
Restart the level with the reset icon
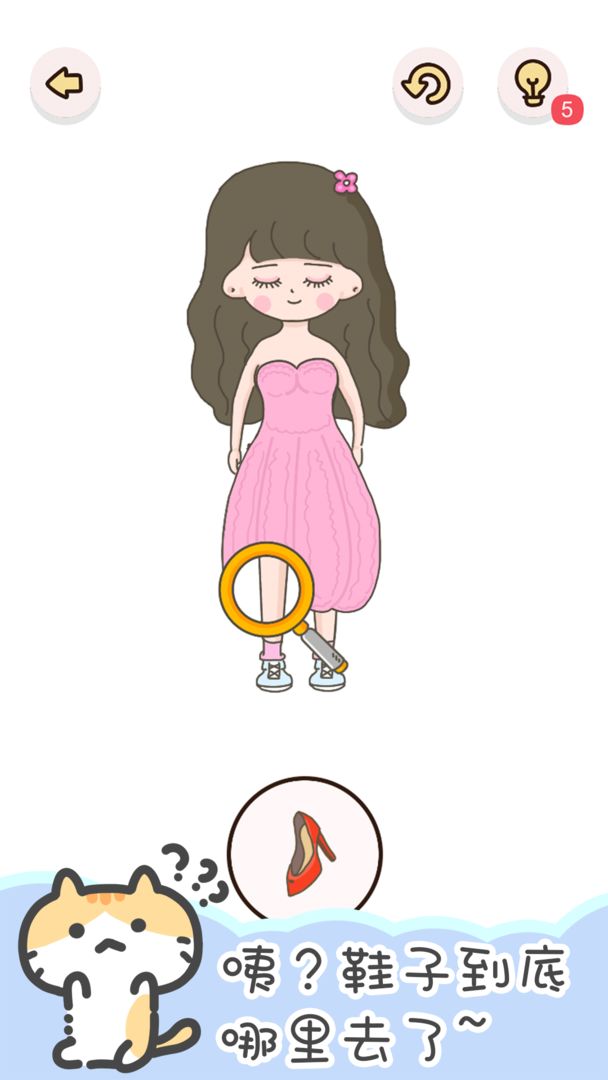(427, 84)
